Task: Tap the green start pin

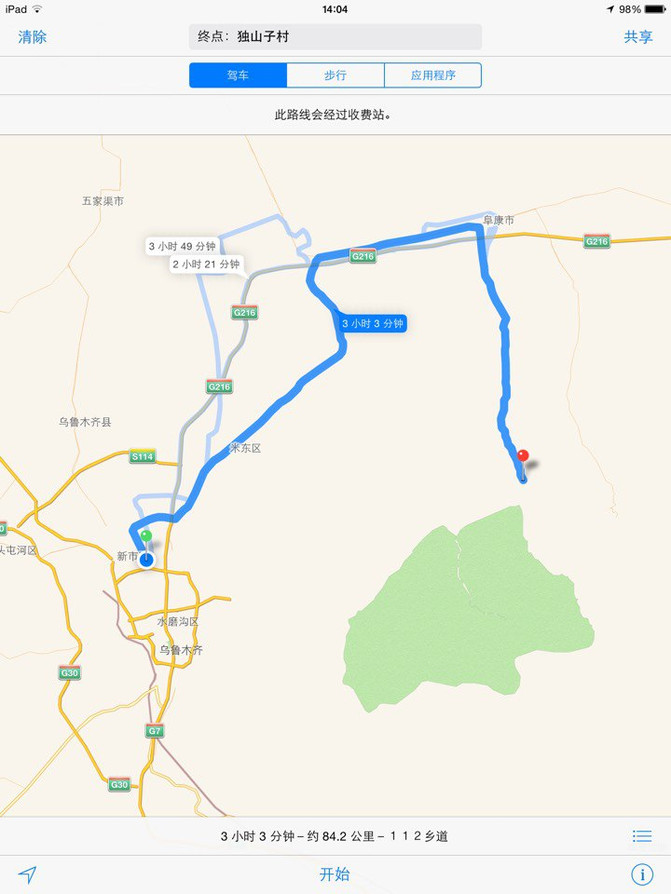Action: click(146, 538)
